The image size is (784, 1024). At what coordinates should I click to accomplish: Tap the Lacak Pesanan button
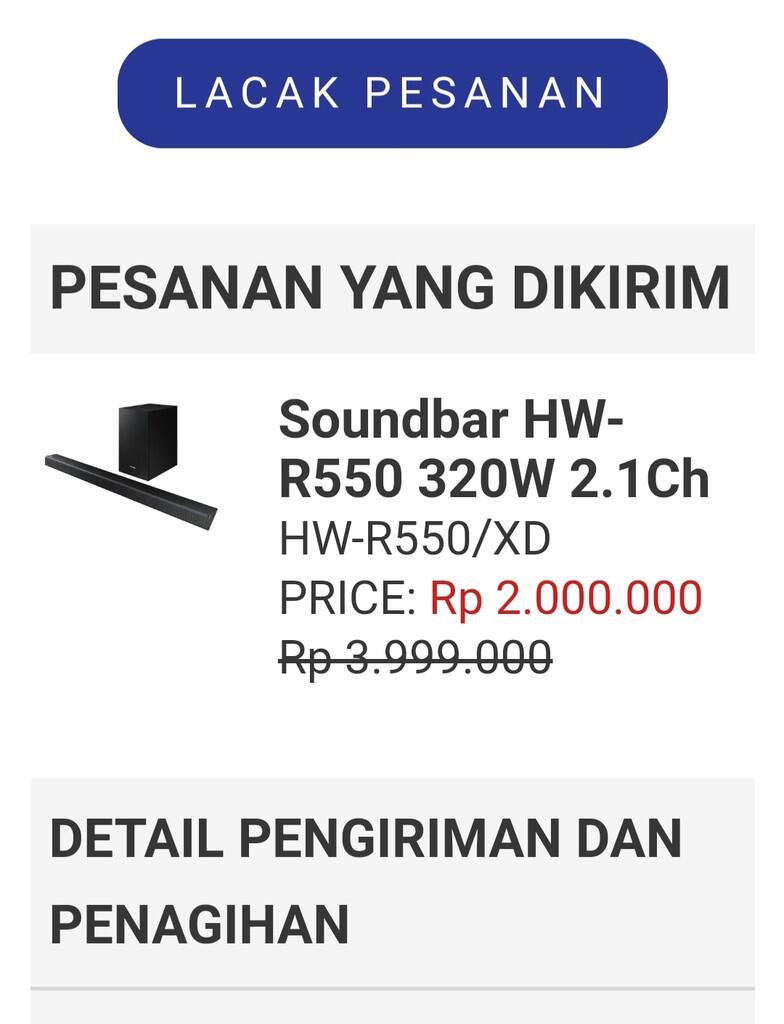click(x=392, y=93)
